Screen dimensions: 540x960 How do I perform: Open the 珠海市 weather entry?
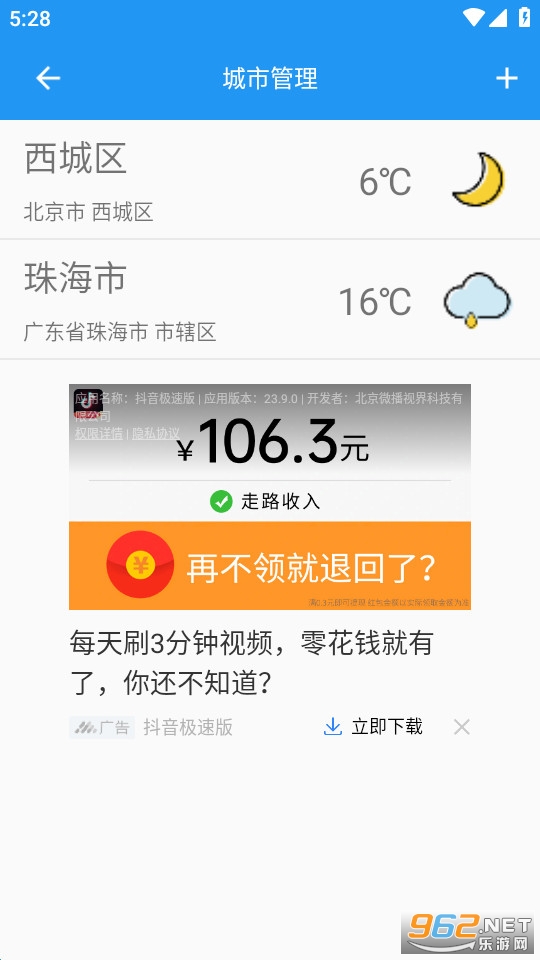[x=270, y=299]
